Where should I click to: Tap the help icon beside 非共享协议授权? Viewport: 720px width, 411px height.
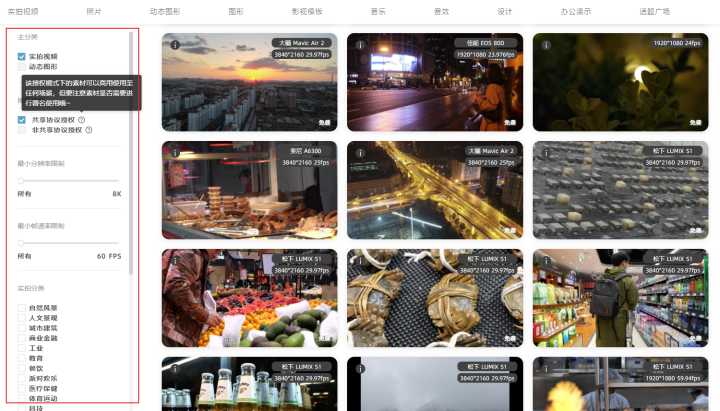(x=89, y=130)
